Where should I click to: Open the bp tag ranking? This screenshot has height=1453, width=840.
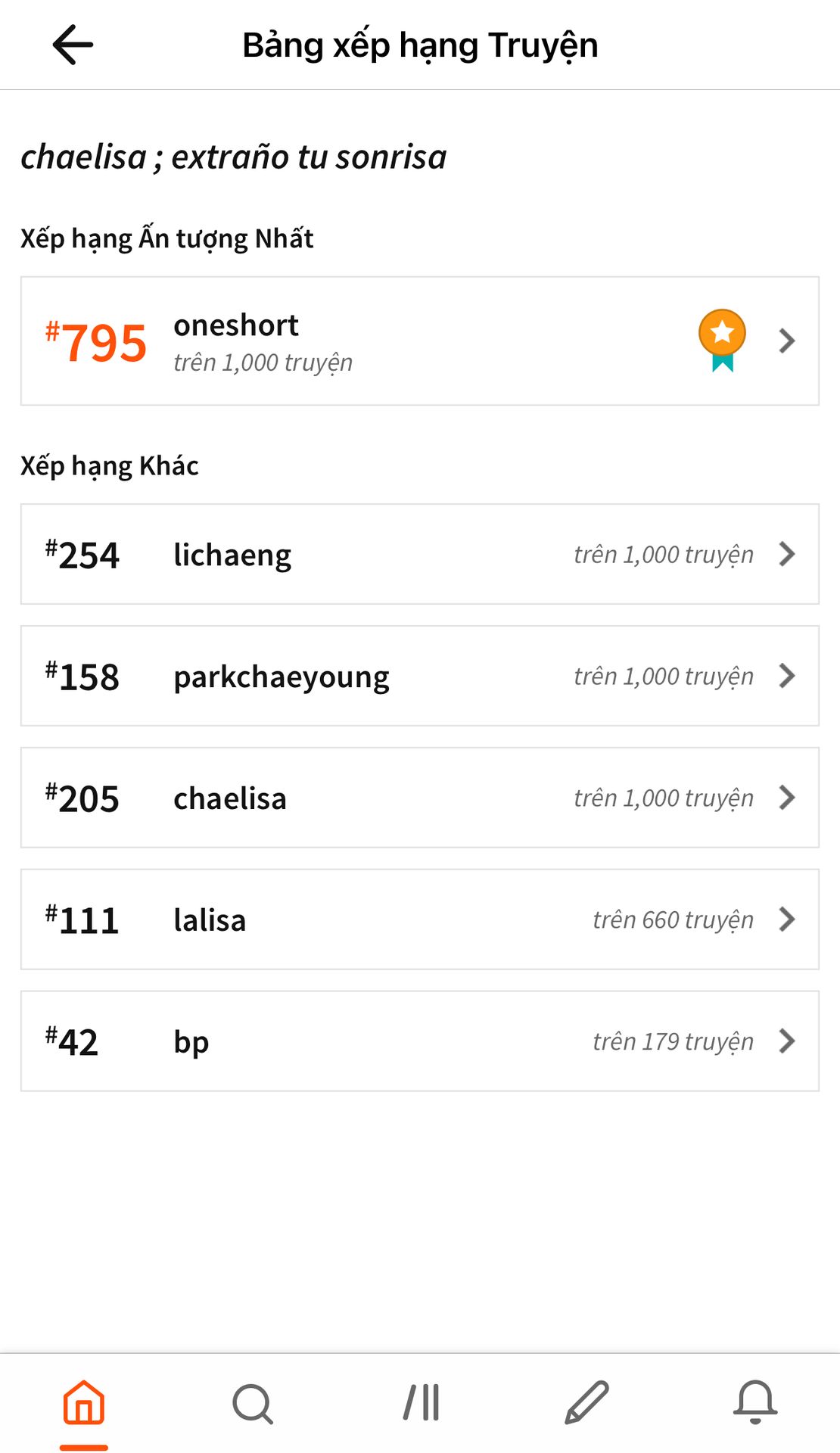click(420, 1041)
